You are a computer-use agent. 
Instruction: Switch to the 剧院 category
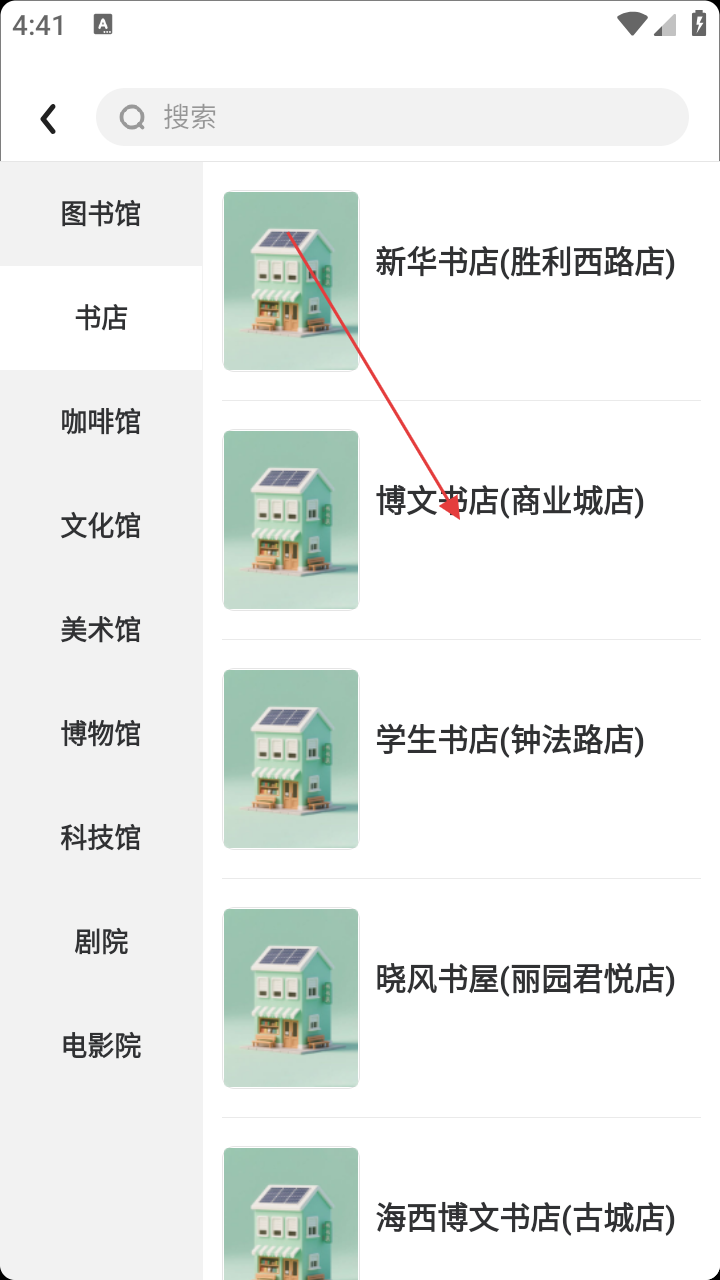(101, 942)
